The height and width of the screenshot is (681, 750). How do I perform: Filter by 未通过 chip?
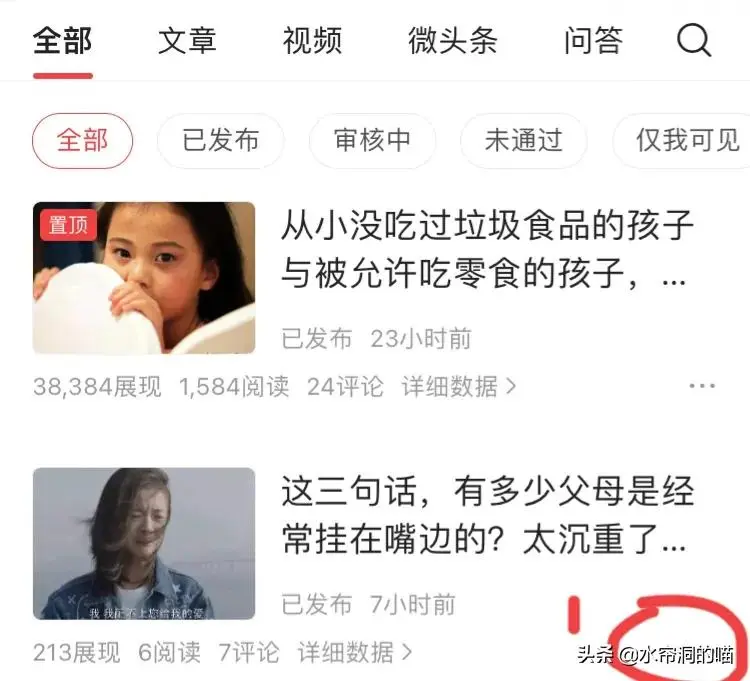[x=523, y=141]
